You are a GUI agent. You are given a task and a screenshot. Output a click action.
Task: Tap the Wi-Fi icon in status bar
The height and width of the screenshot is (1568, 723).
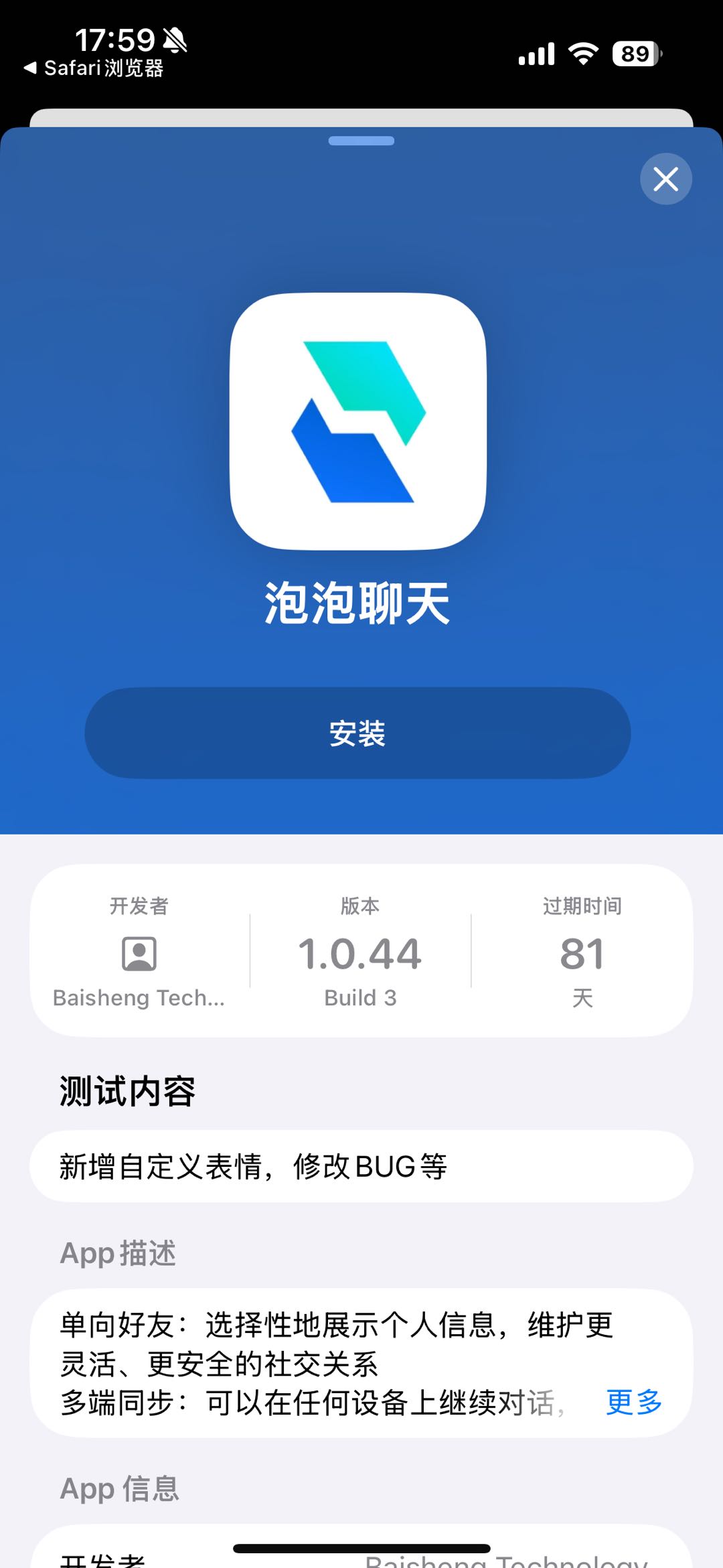pyautogui.click(x=582, y=52)
